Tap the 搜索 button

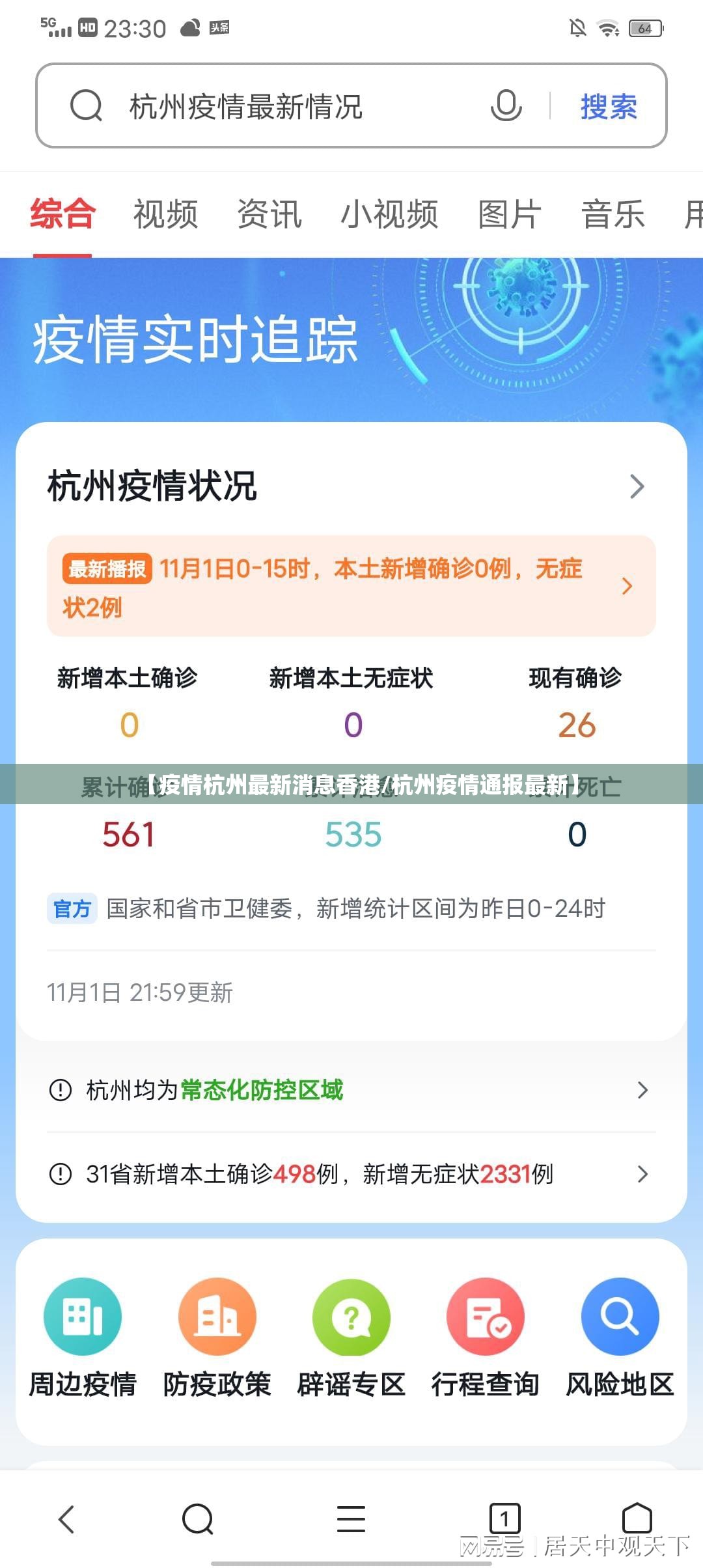pyautogui.click(x=608, y=106)
